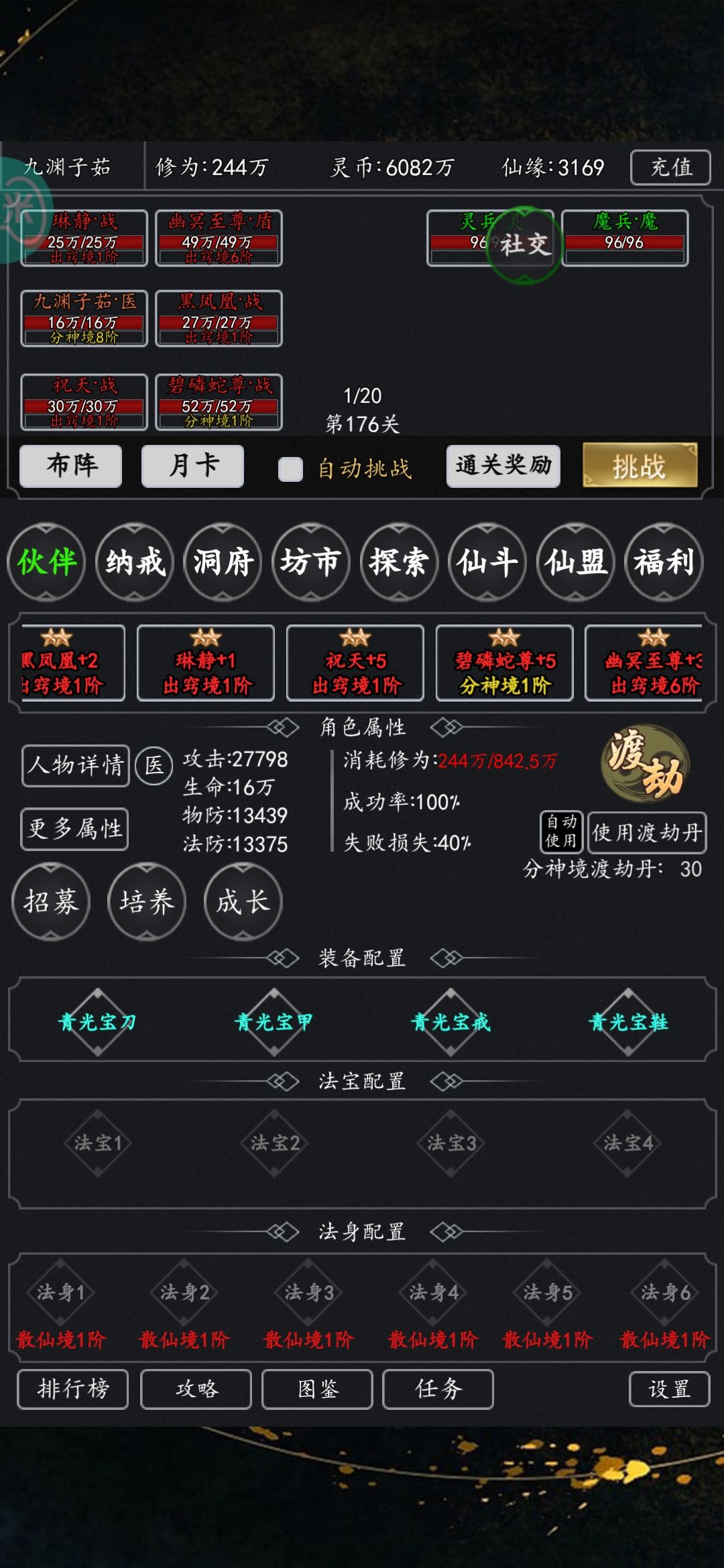Image resolution: width=724 pixels, height=1568 pixels.
Task: Select the 探索 exploration tab
Action: pyautogui.click(x=399, y=562)
